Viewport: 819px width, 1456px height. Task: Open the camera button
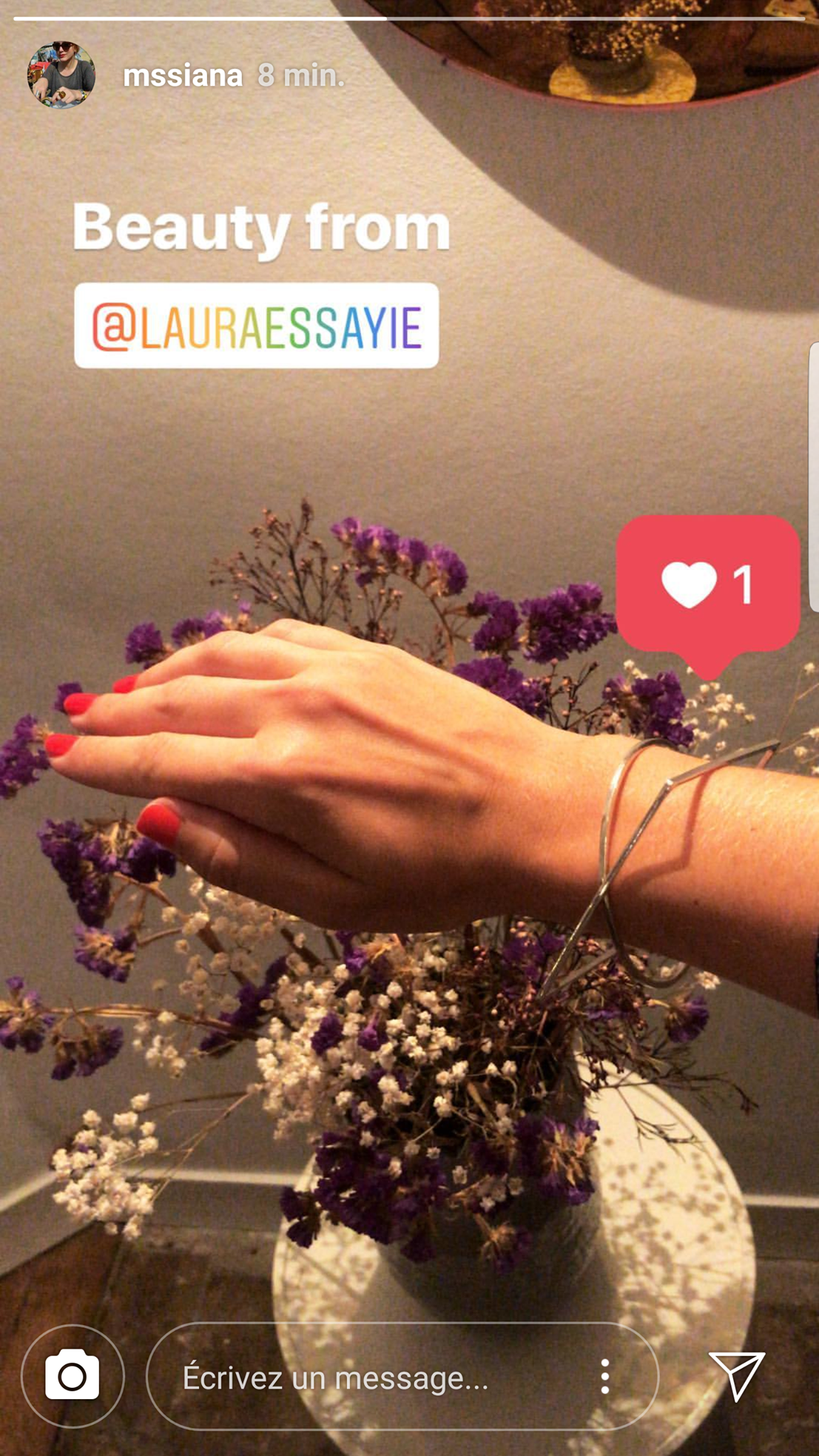pyautogui.click(x=73, y=1377)
